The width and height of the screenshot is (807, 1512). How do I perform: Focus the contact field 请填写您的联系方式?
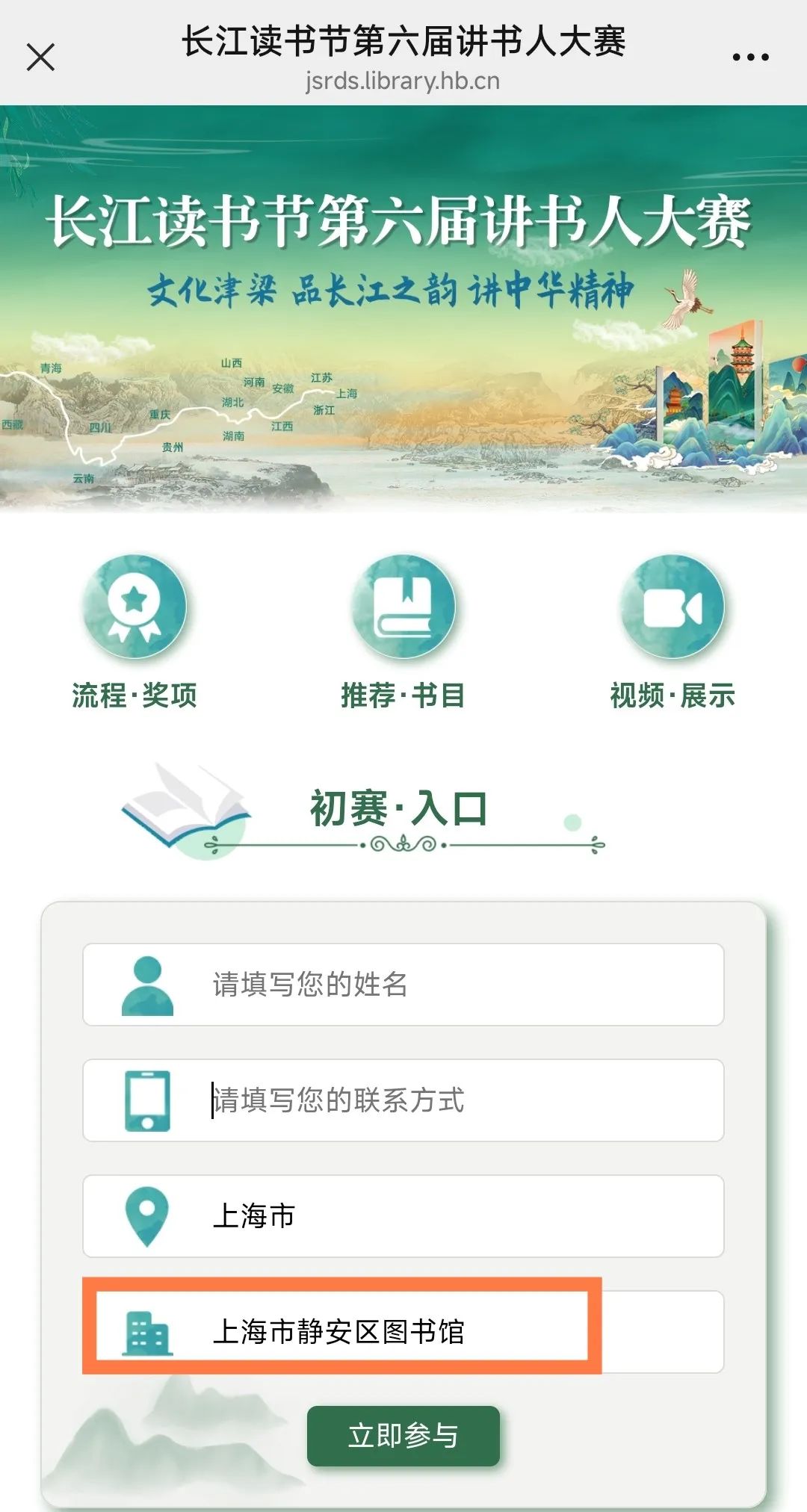pos(403,1100)
